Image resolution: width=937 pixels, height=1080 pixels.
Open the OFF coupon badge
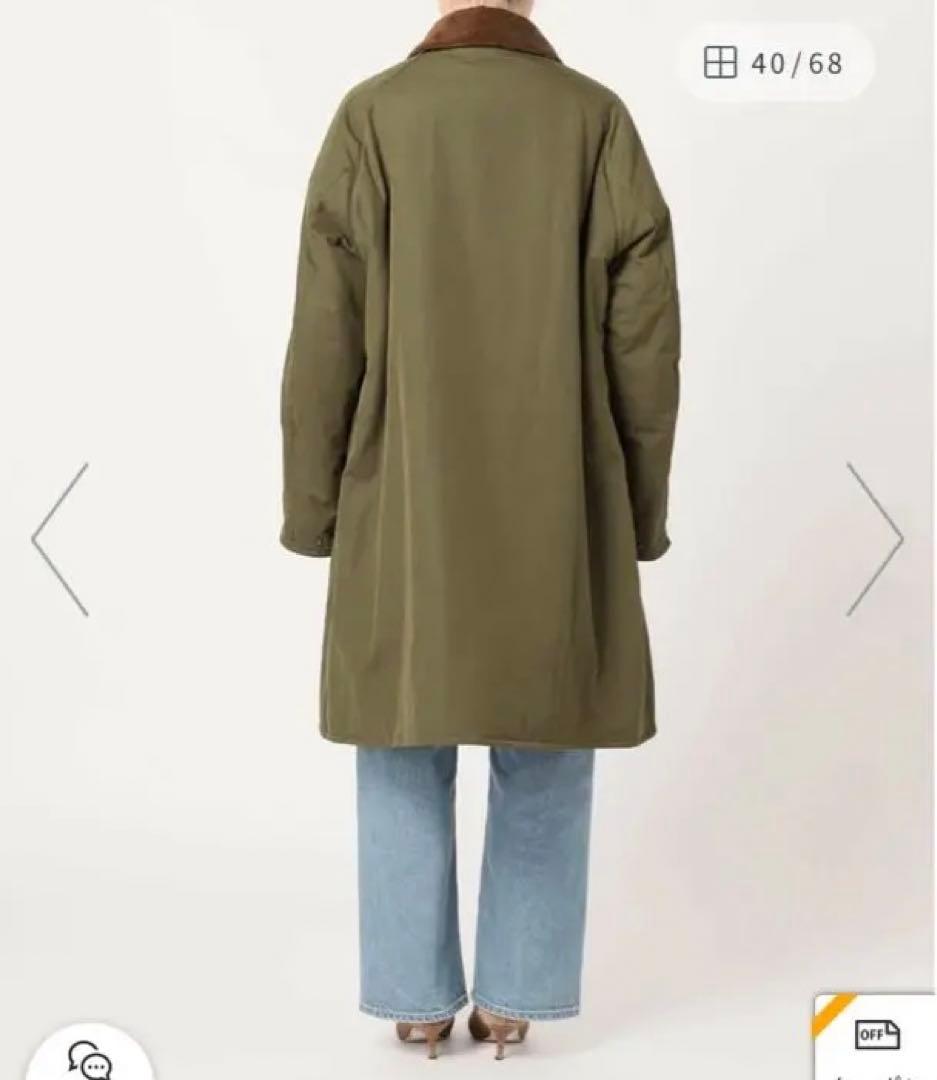click(876, 1037)
